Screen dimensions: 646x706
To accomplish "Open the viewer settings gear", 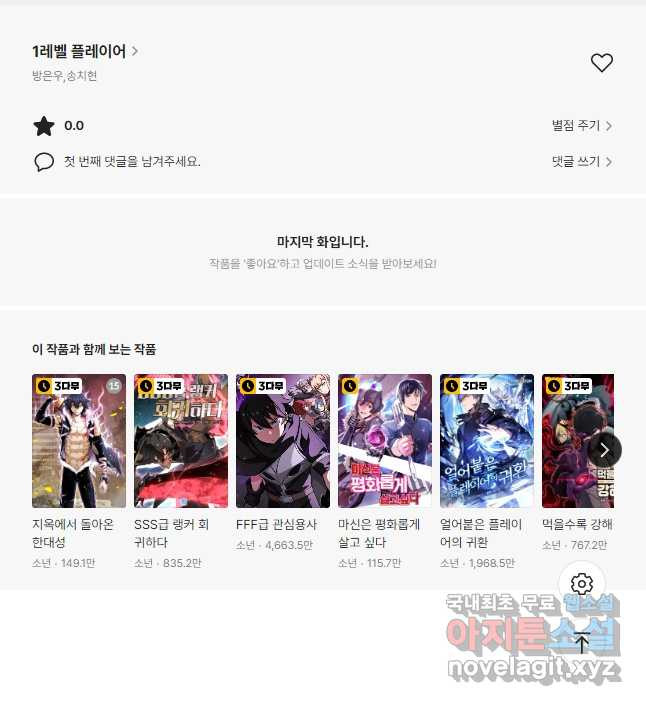I will pyautogui.click(x=583, y=584).
